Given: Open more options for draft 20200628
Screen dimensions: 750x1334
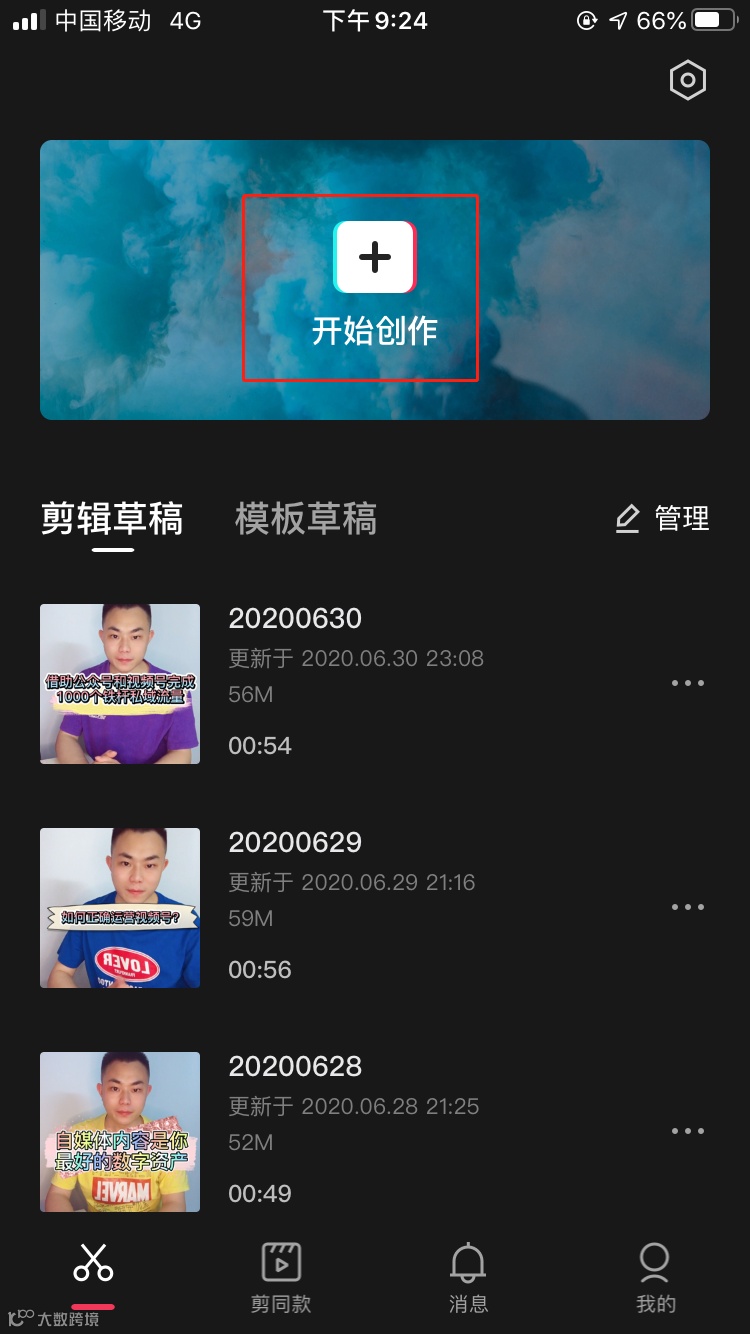Looking at the screenshot, I should click(x=688, y=1131).
